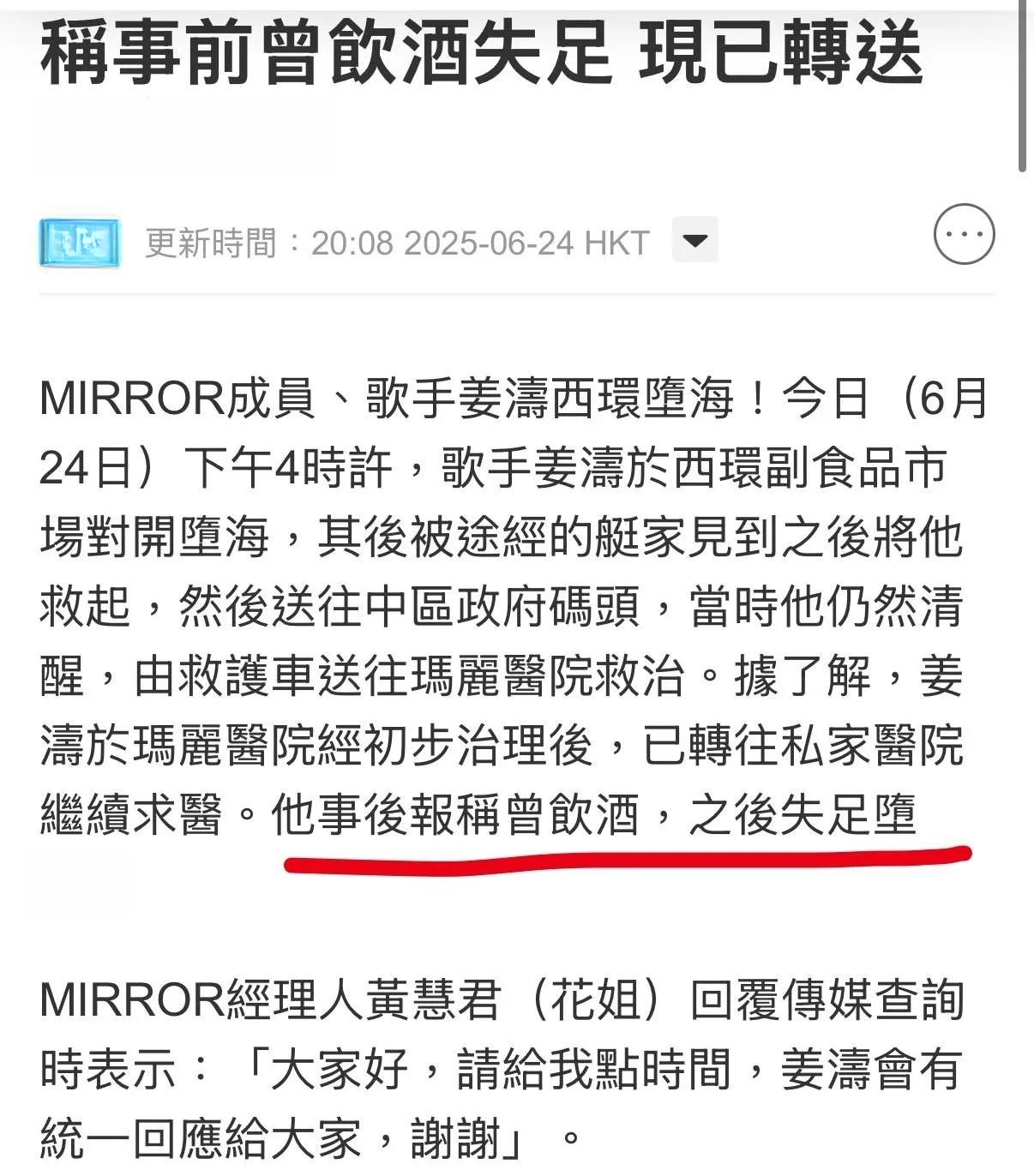Image resolution: width=1034 pixels, height=1176 pixels.
Task: Open the three-dot more options menu
Action: [x=964, y=234]
